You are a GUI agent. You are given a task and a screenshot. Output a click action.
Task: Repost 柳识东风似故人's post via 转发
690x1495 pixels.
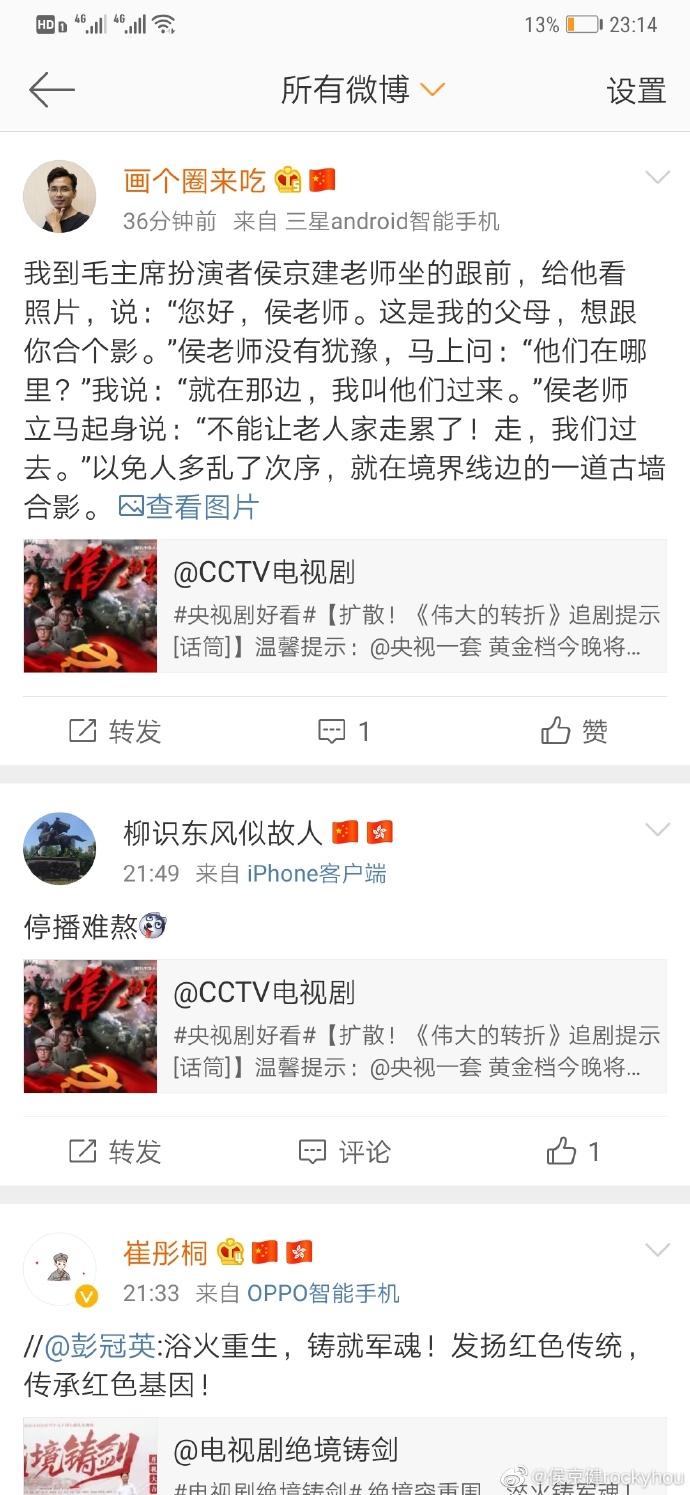[x=115, y=1152]
